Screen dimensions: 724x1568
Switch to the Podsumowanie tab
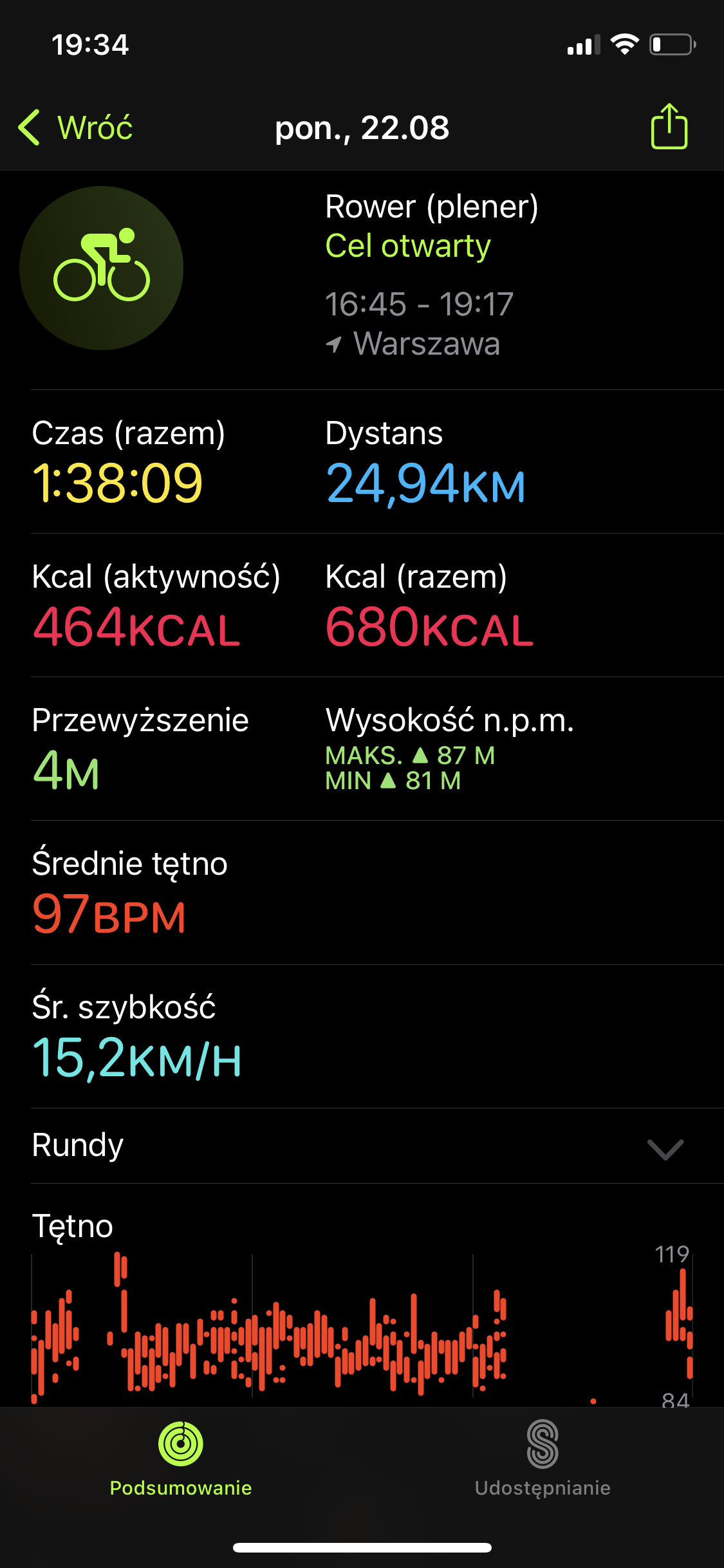(181, 1459)
